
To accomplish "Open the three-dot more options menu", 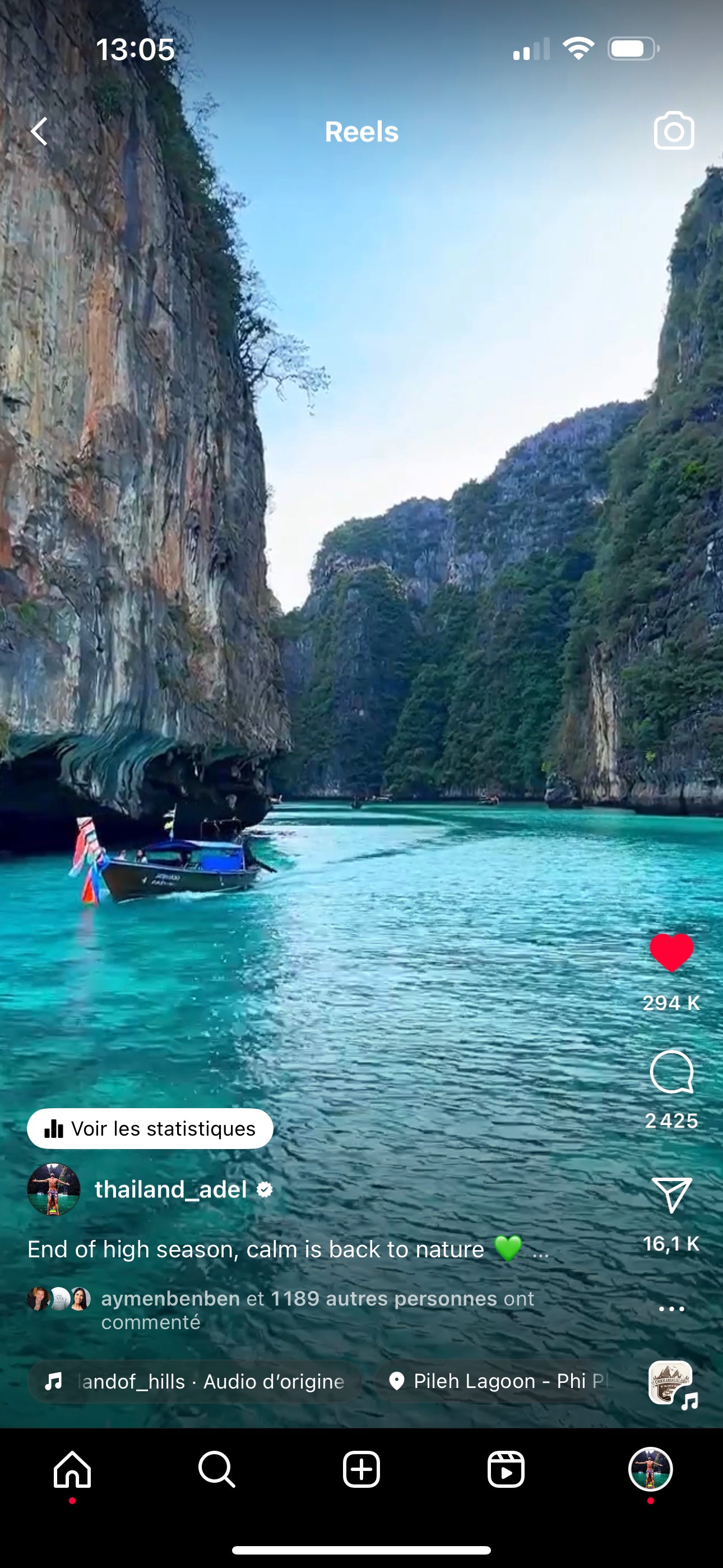I will [671, 1309].
